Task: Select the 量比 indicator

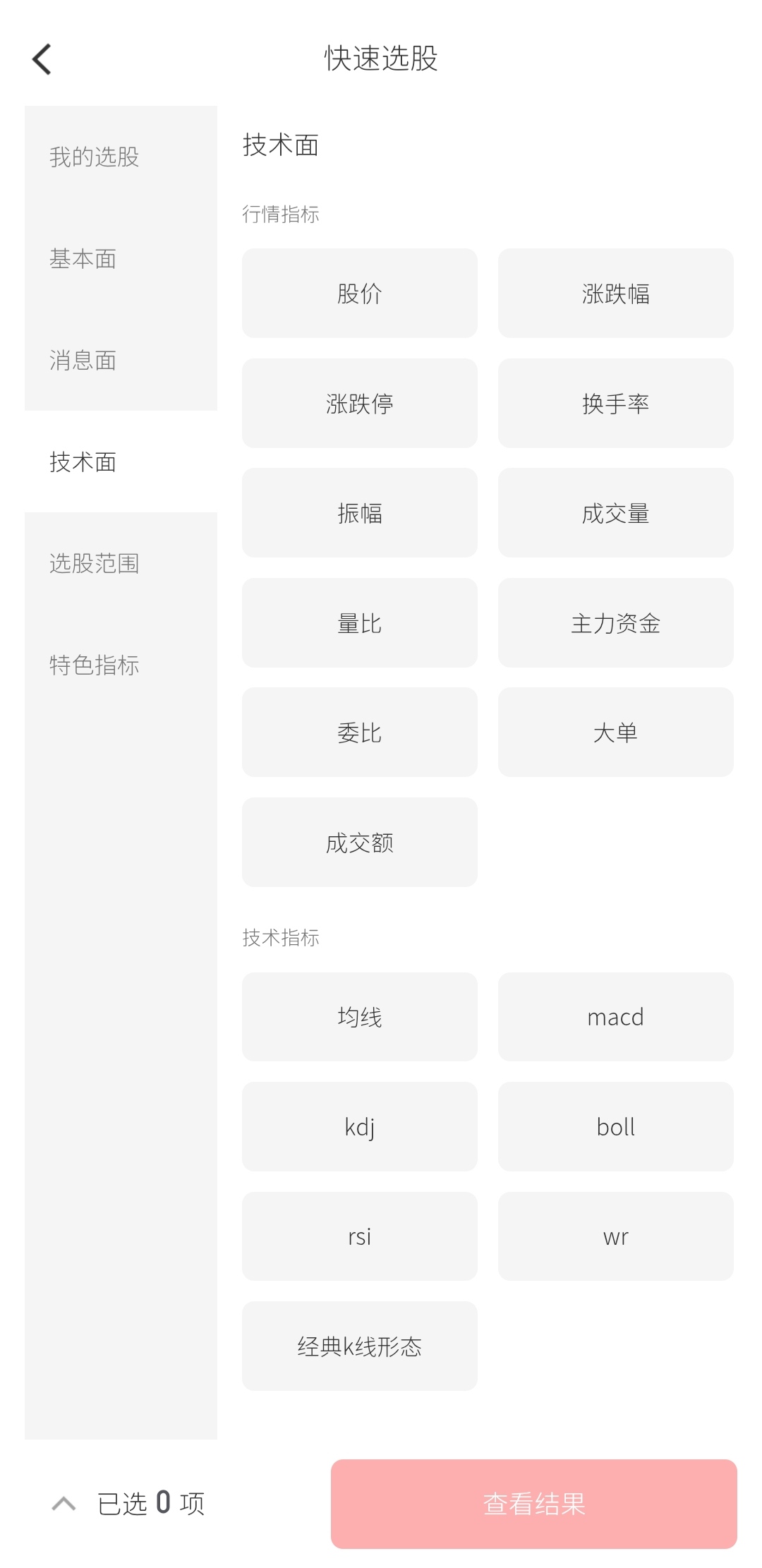Action: [359, 622]
